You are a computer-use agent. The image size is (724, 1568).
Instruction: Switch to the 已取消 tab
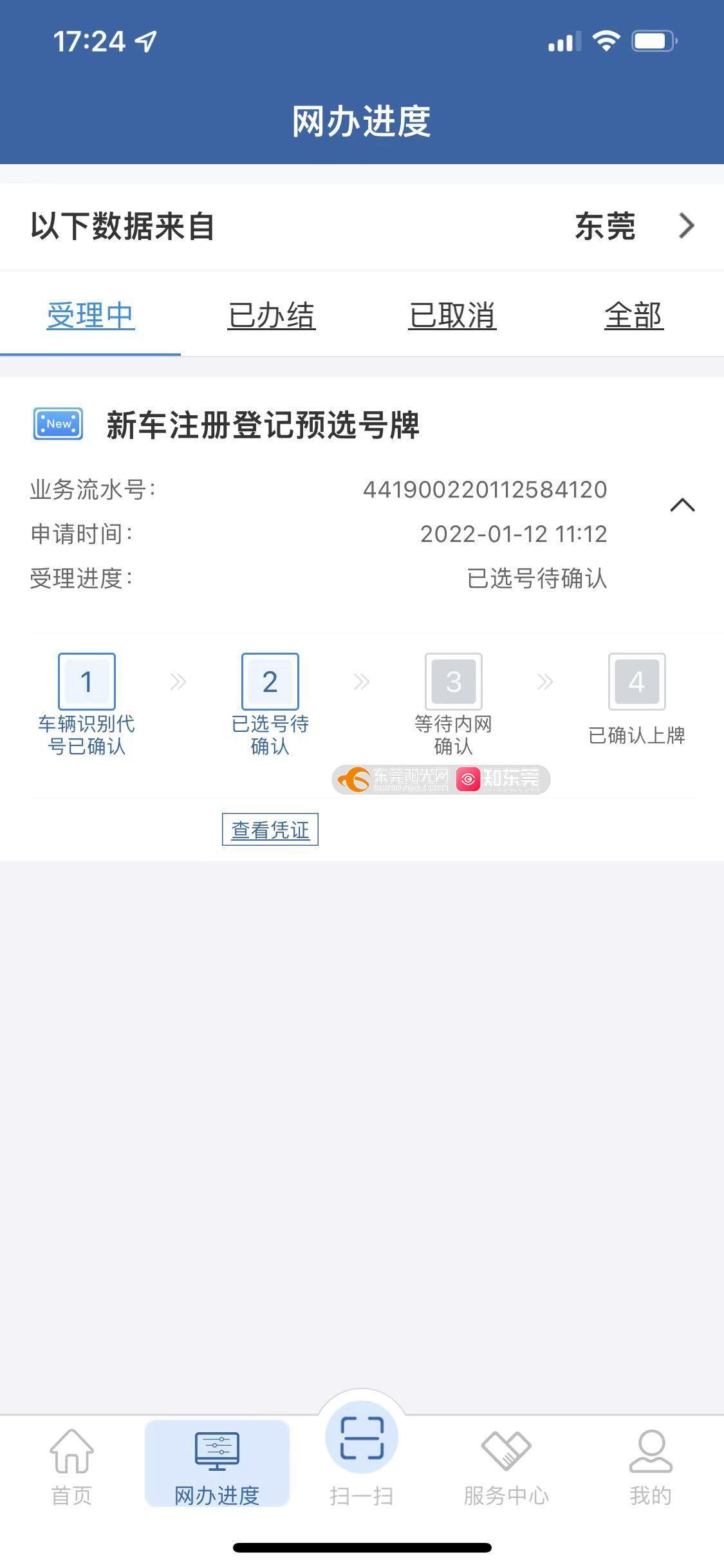[452, 315]
